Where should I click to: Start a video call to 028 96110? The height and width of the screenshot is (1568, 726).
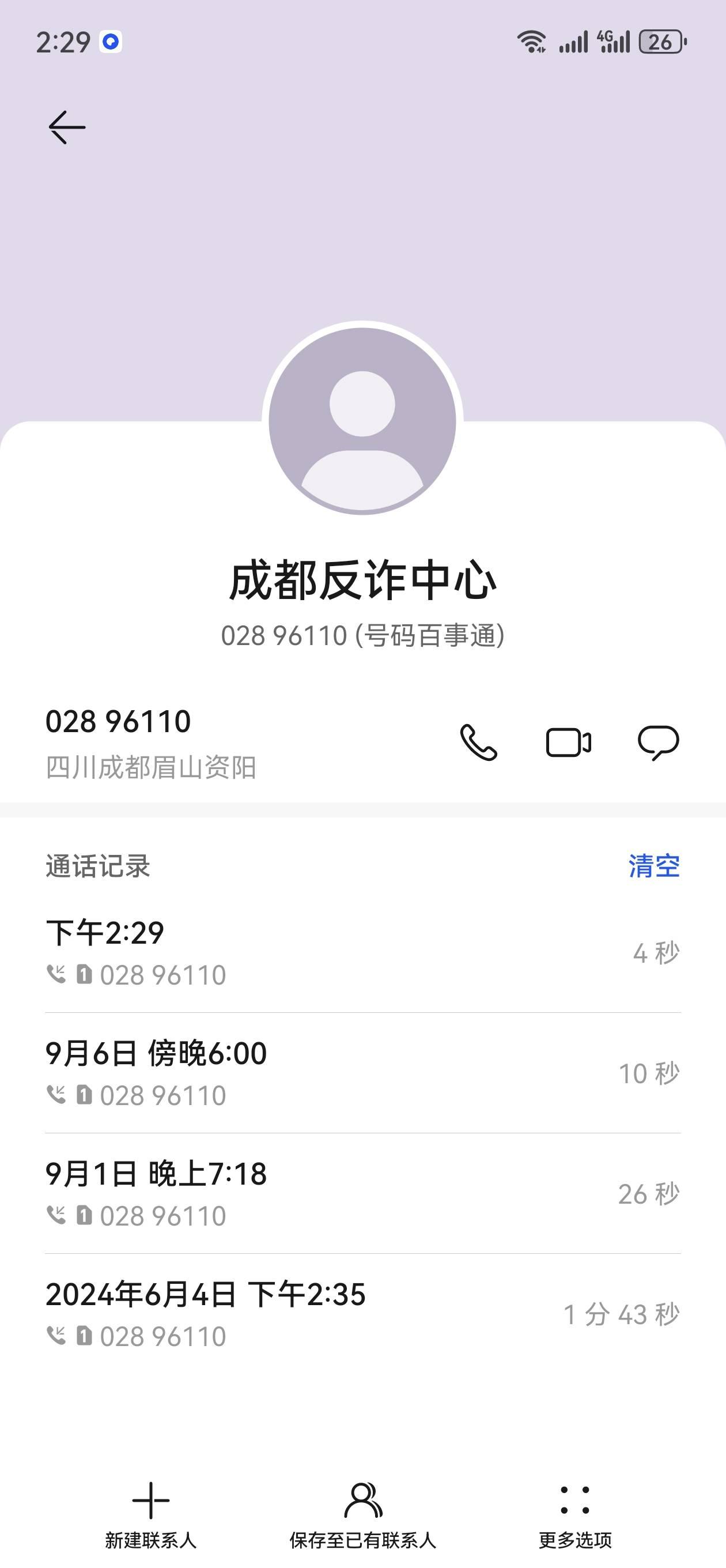point(568,742)
